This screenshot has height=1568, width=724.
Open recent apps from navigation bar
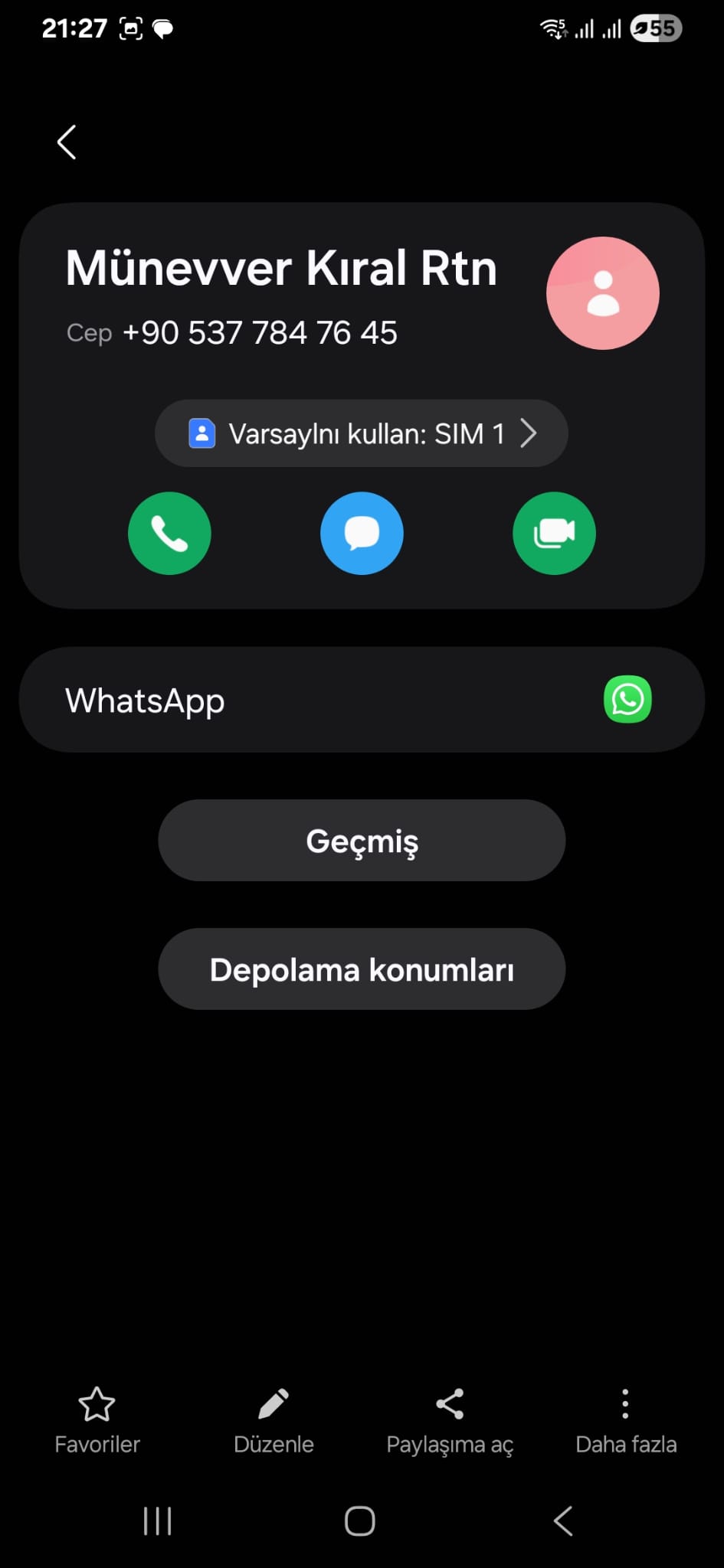pos(158,1521)
